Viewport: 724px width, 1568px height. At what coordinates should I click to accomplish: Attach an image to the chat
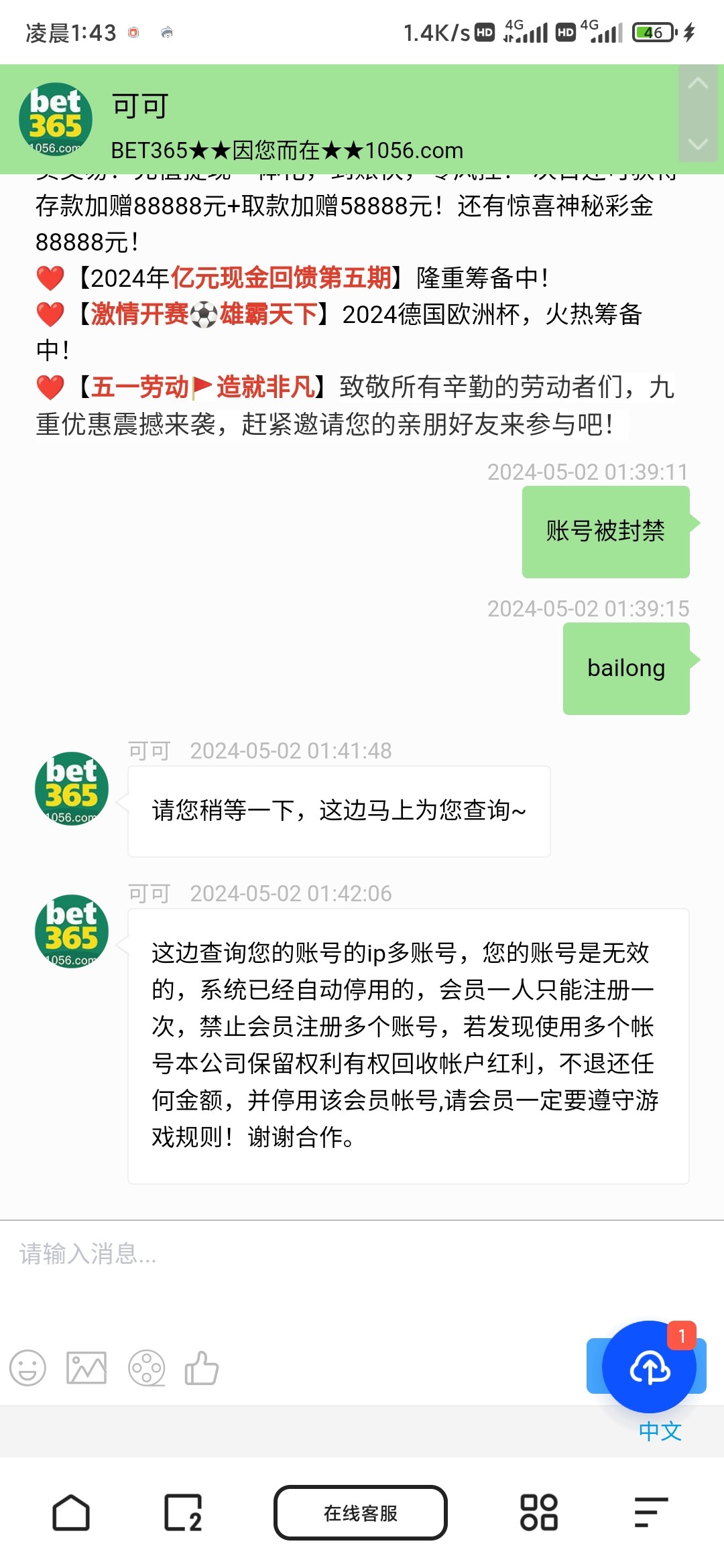click(86, 1367)
